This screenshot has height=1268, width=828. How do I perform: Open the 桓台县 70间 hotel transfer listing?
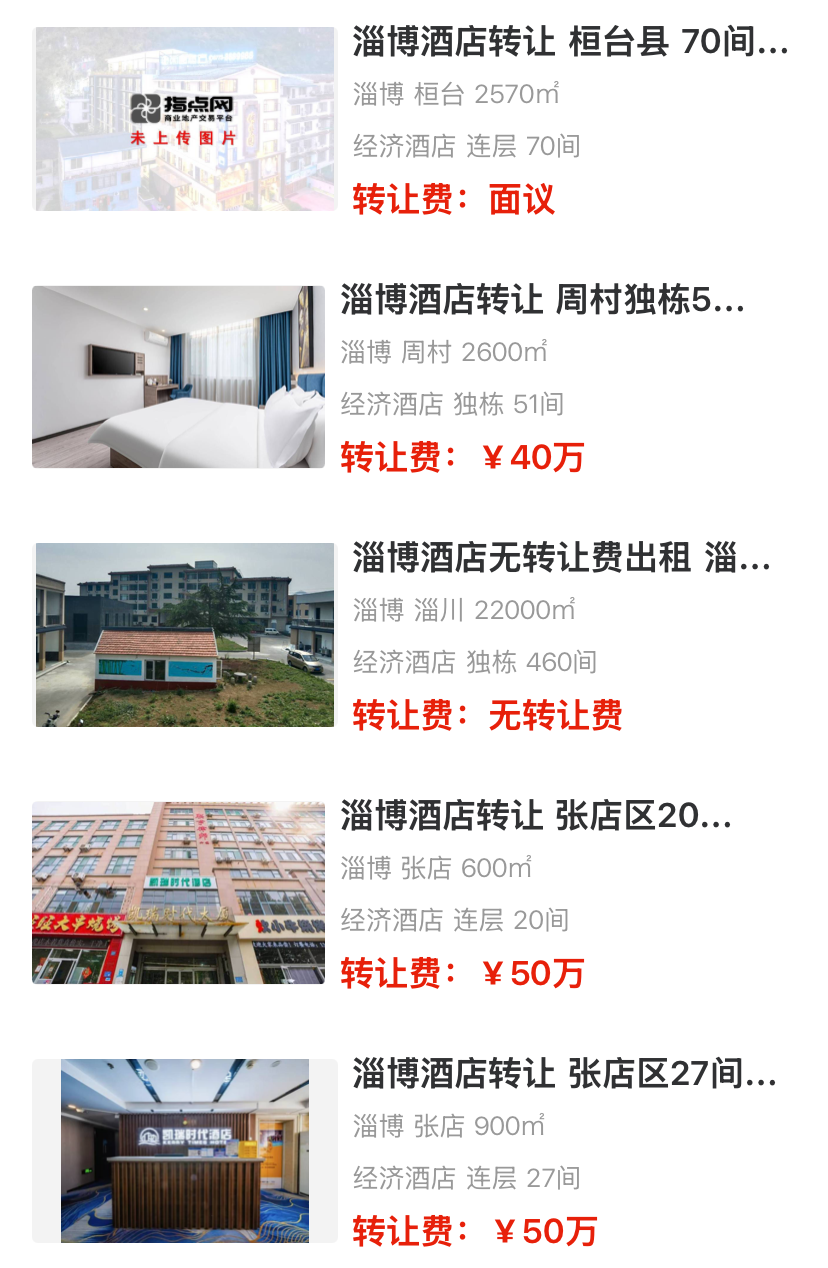pyautogui.click(x=570, y=43)
